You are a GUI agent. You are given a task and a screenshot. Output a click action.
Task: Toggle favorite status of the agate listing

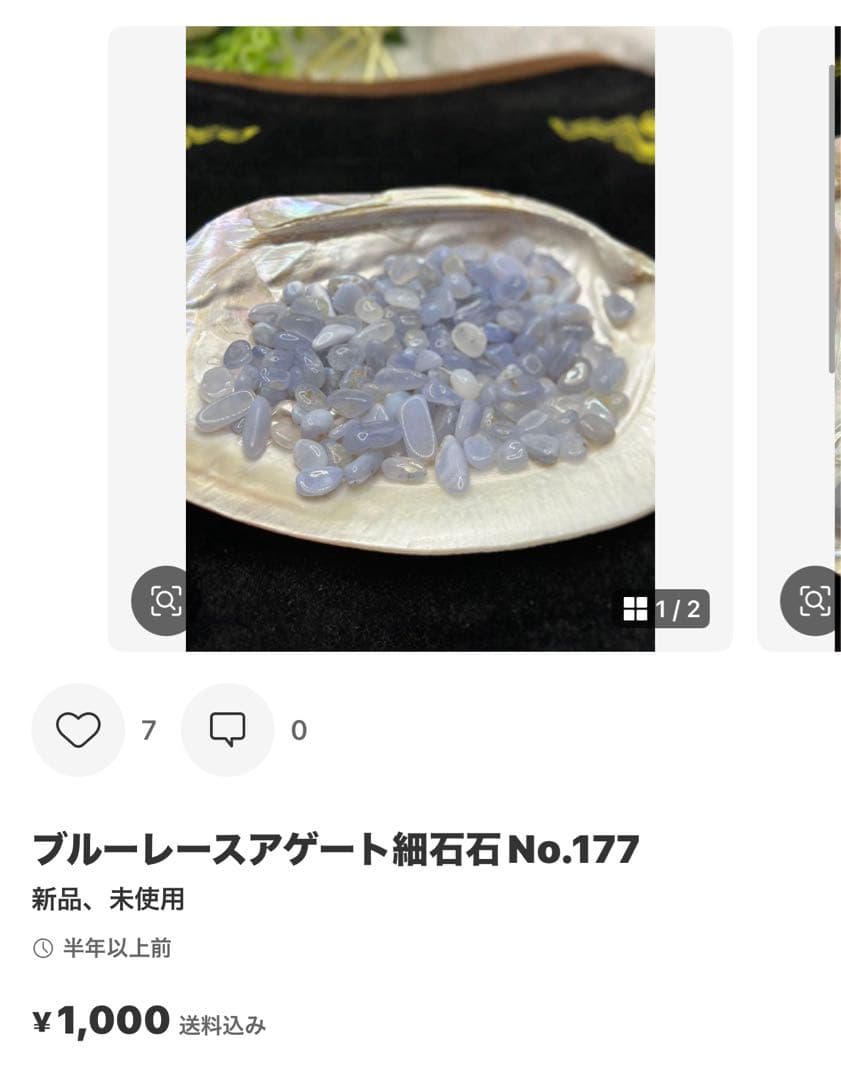pyautogui.click(x=78, y=730)
